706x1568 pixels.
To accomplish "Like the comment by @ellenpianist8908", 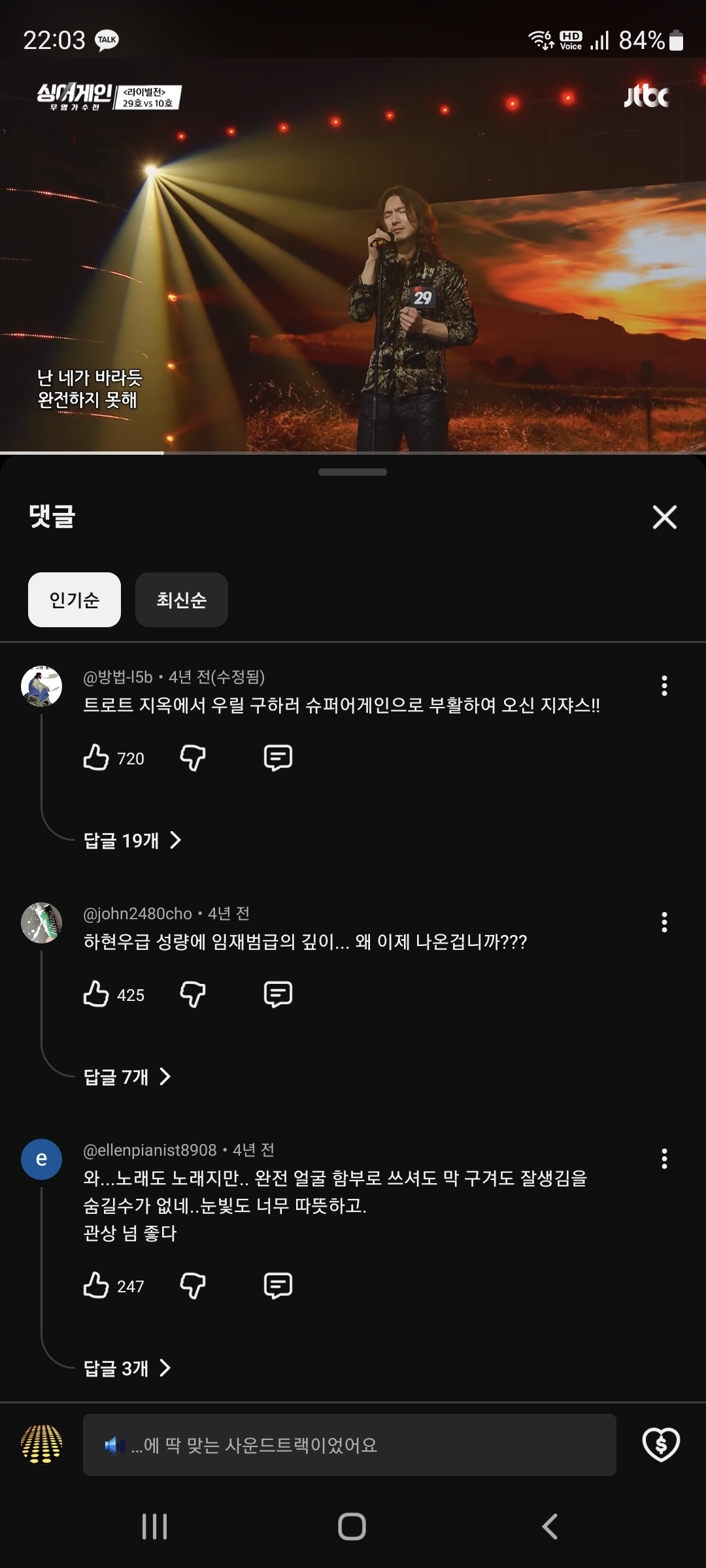I will pyautogui.click(x=96, y=1286).
